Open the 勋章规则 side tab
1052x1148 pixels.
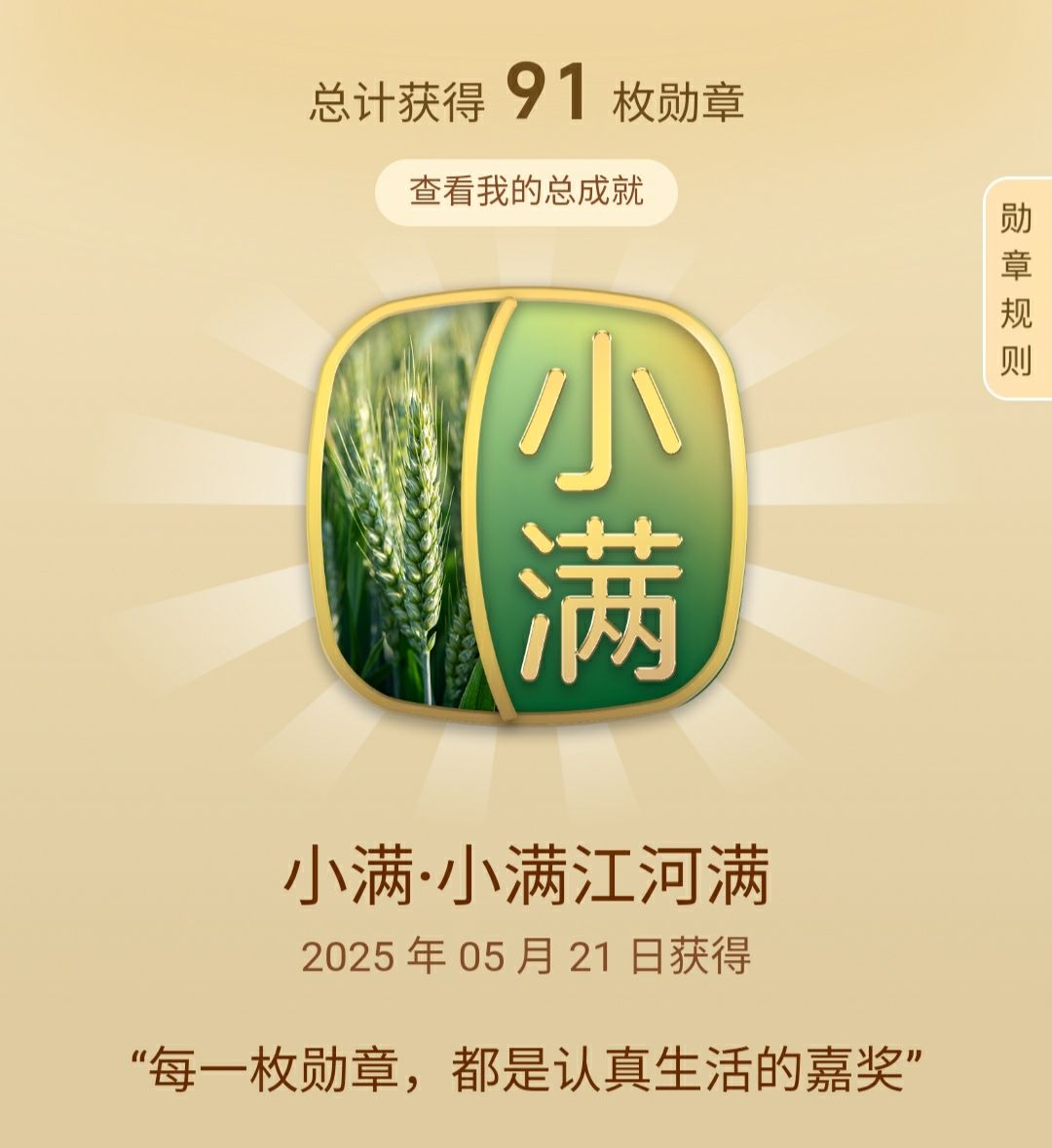click(1017, 289)
